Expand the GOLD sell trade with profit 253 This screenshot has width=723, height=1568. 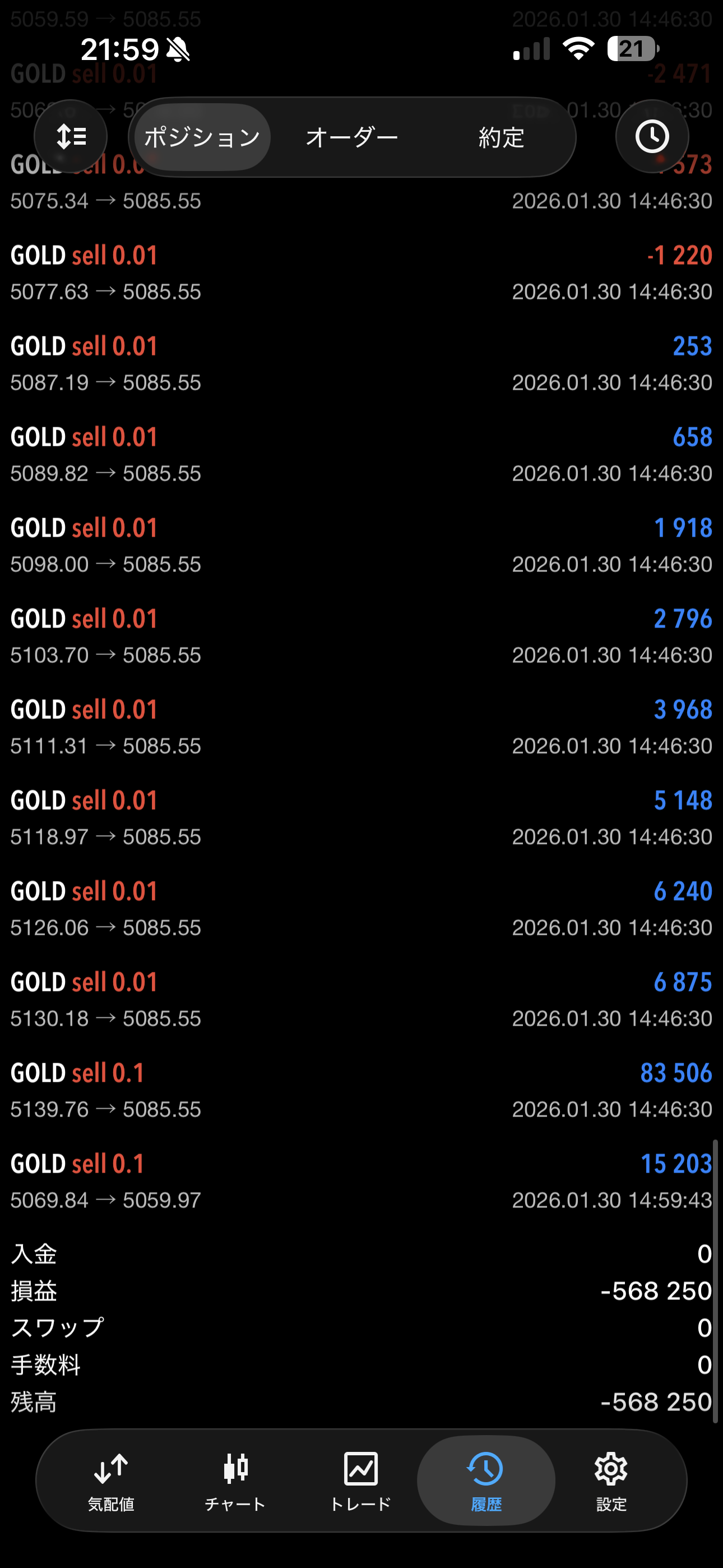click(x=361, y=363)
